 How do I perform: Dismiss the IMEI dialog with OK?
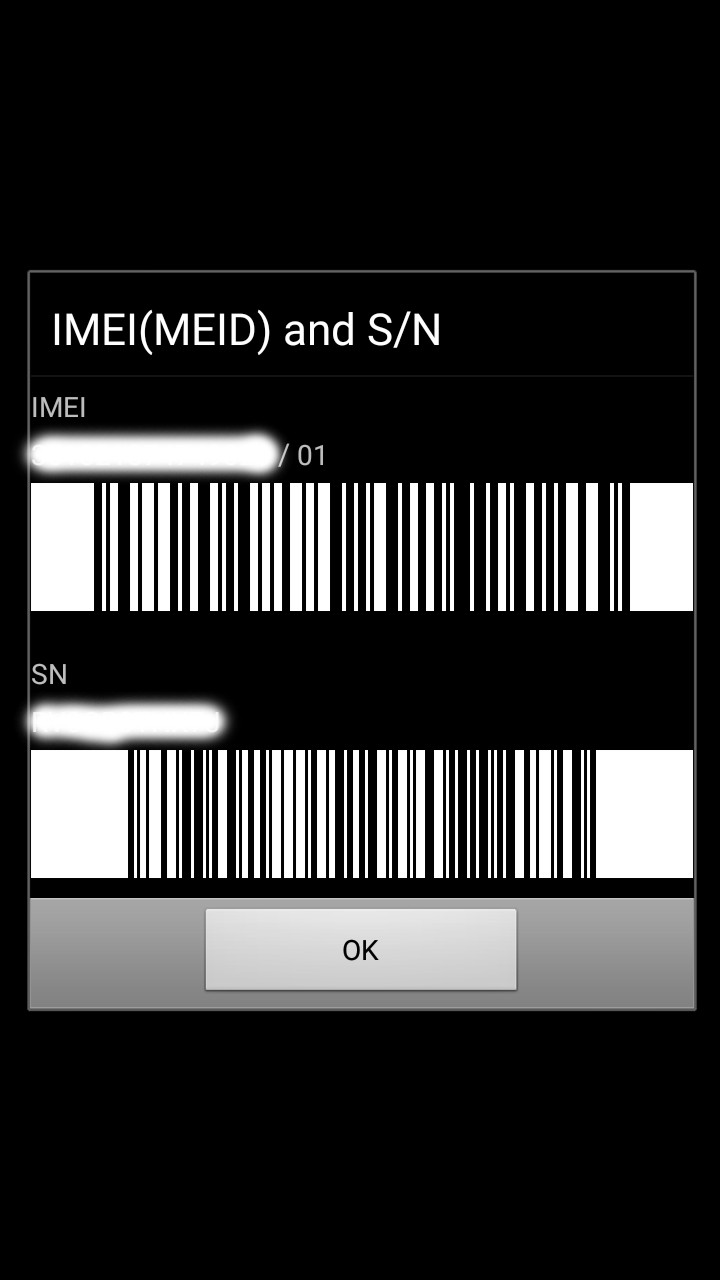pos(360,949)
